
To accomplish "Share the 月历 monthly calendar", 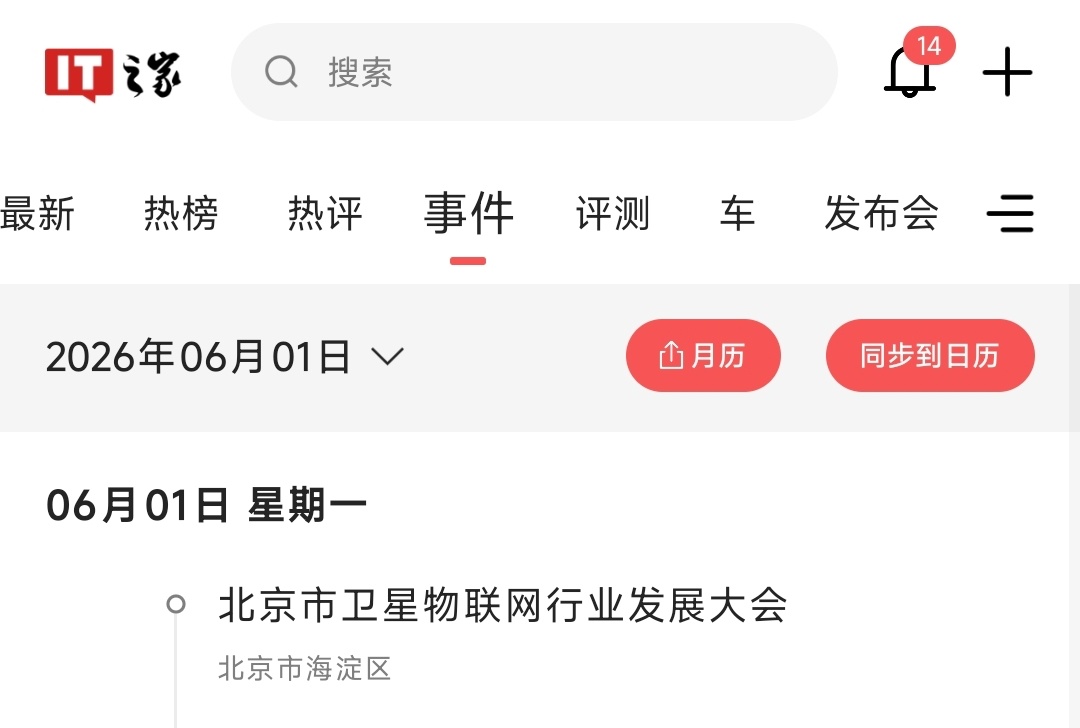I will click(x=703, y=355).
